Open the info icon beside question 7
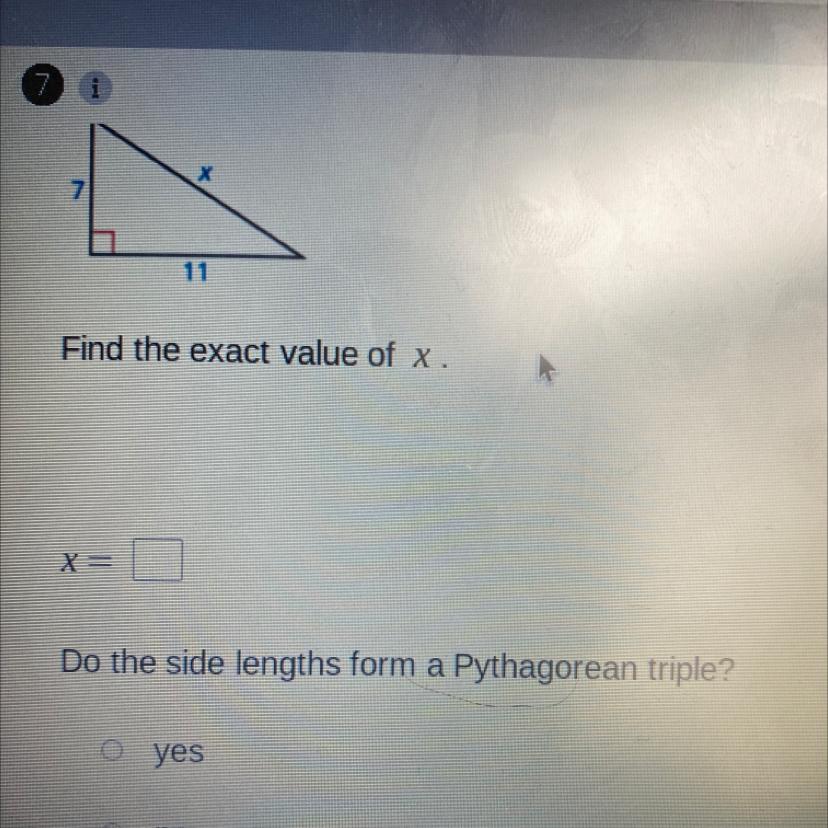828x828 pixels. [98, 89]
